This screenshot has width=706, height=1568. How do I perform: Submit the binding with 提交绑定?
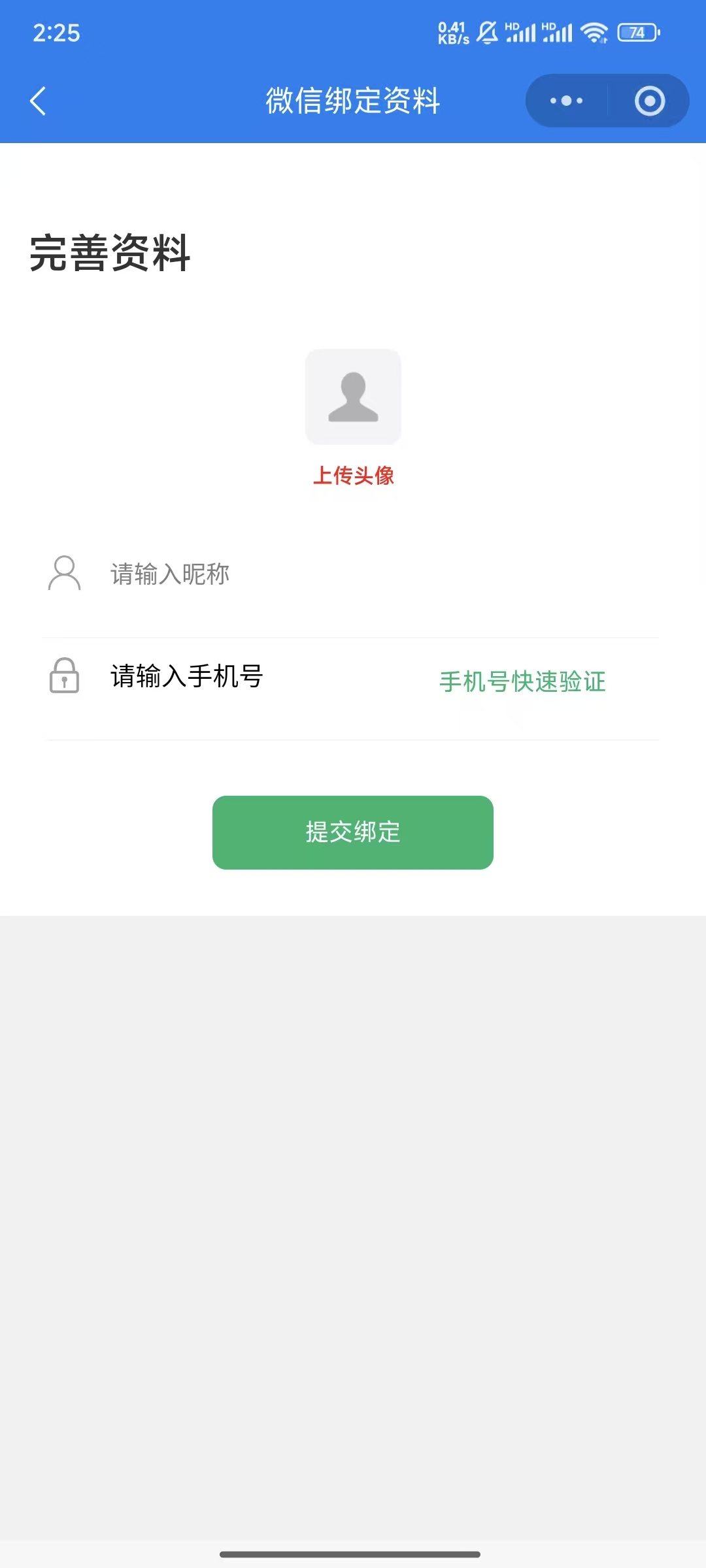tap(353, 832)
